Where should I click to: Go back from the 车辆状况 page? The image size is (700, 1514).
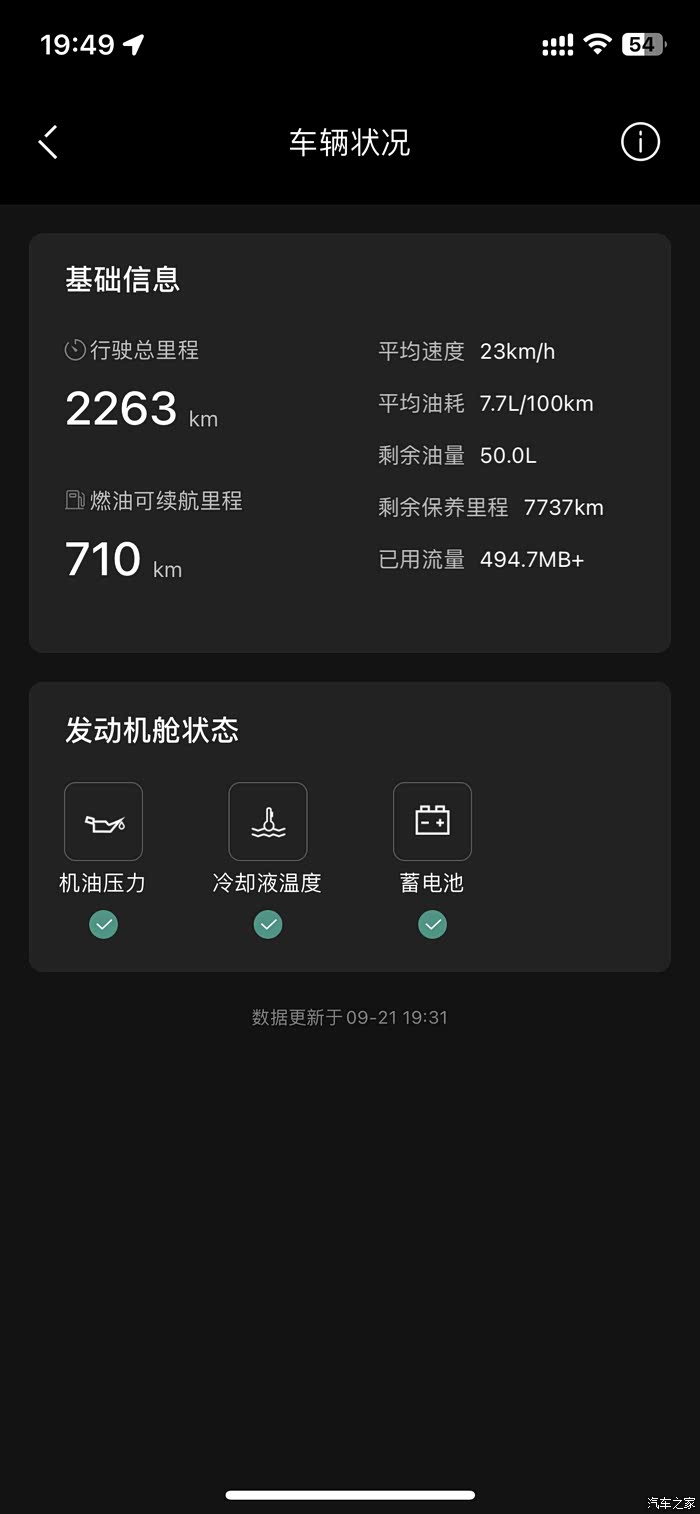(x=49, y=142)
